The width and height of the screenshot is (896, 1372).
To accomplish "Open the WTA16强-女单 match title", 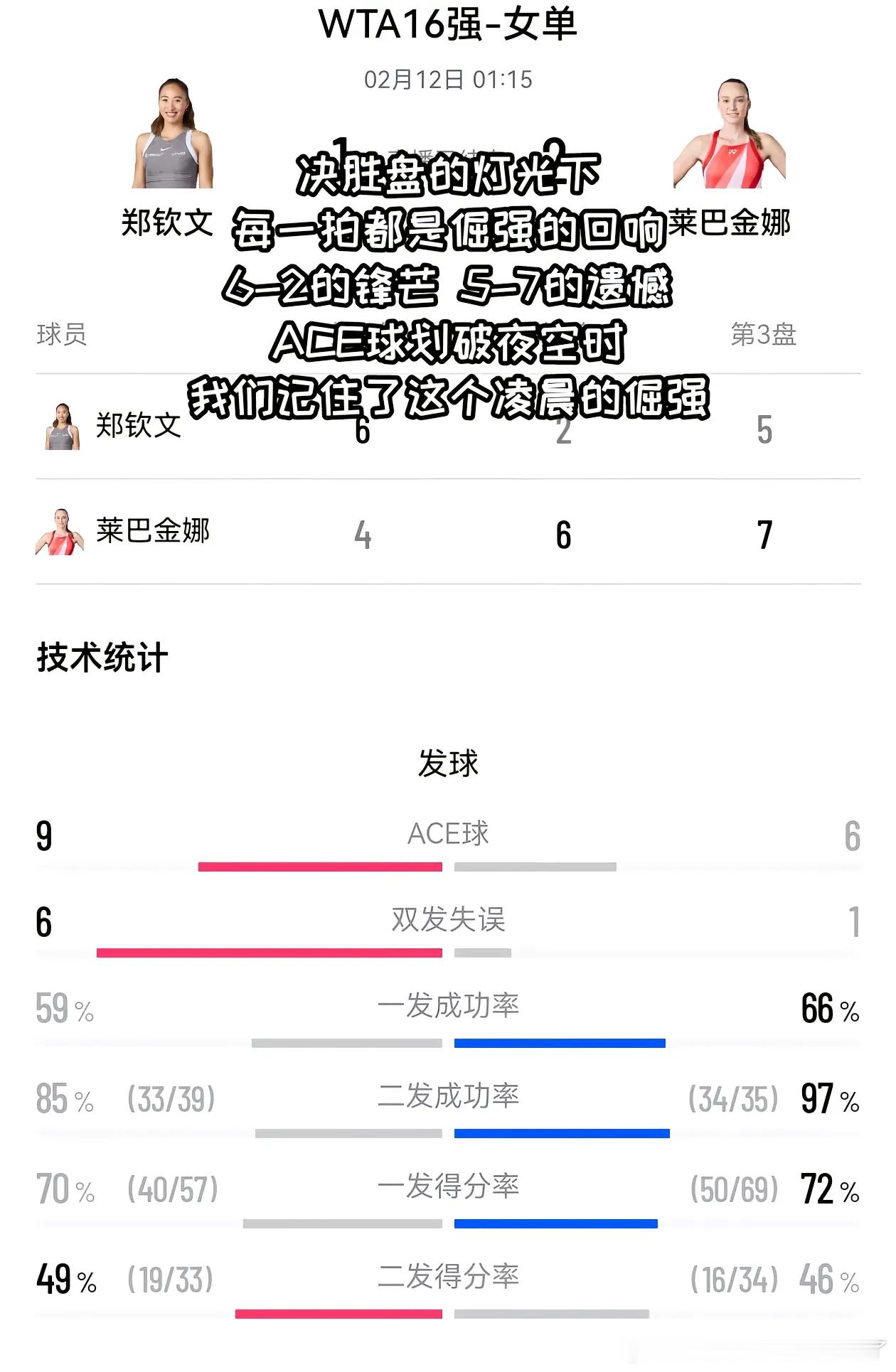I will pyautogui.click(x=447, y=23).
